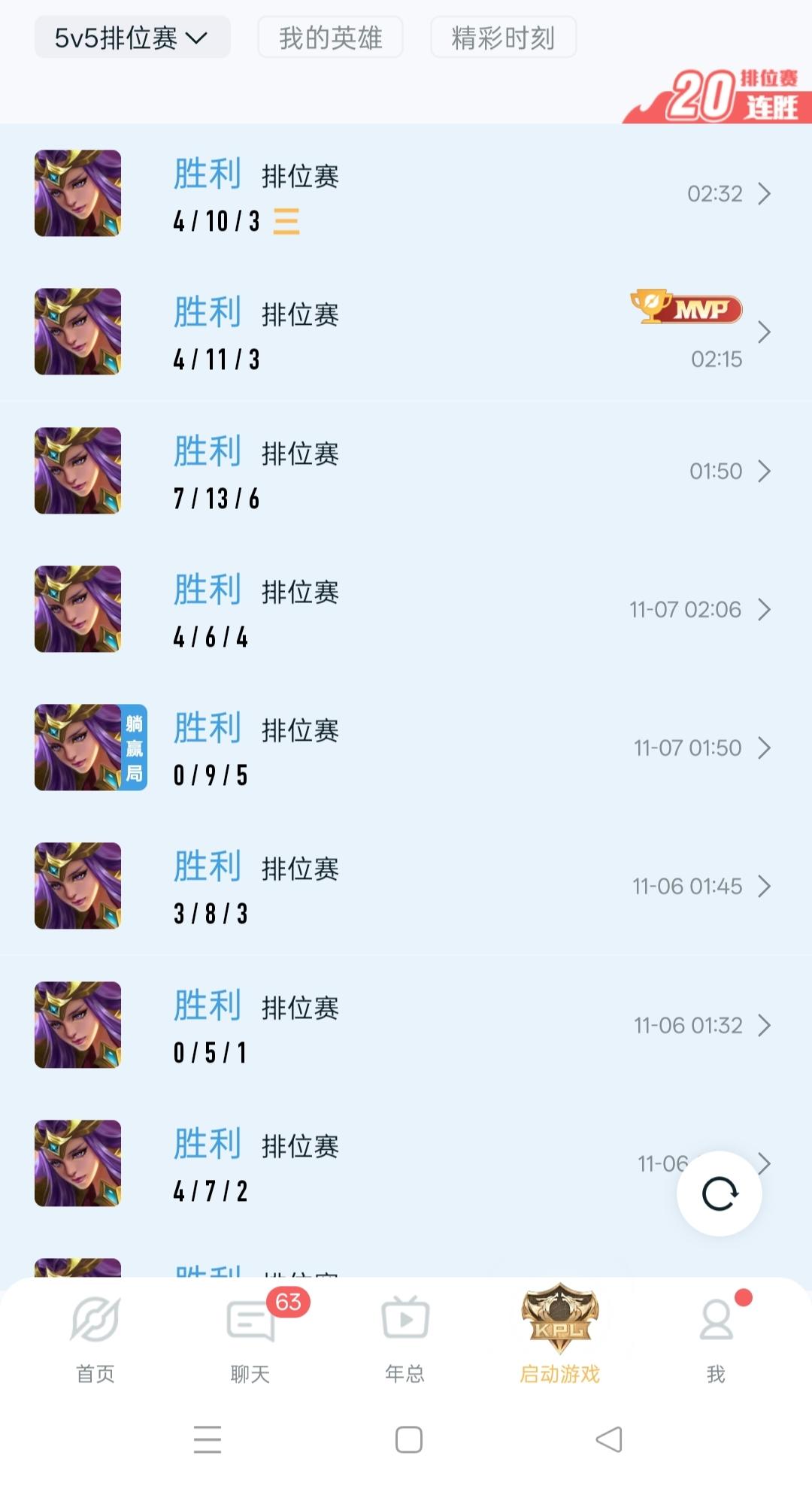
Task: Tap the hero avatar on the 3/8/3 match
Action: click(76, 886)
